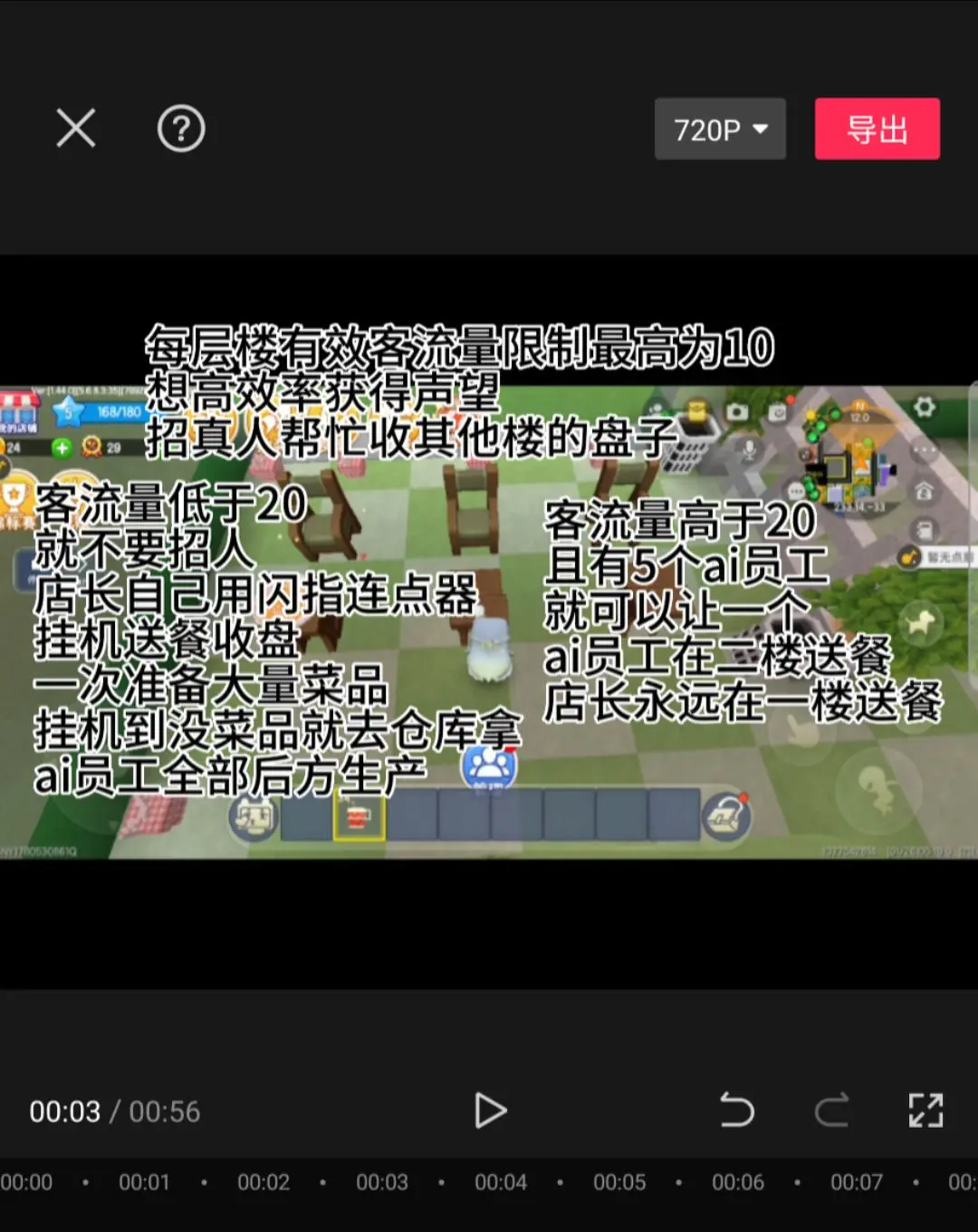The image size is (978, 1232).
Task: Close the video editor
Action: click(76, 129)
